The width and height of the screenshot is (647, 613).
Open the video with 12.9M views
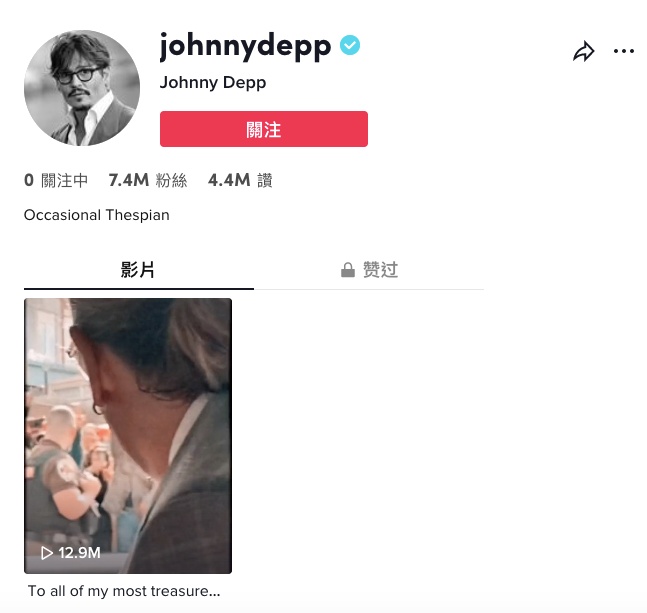coord(128,435)
